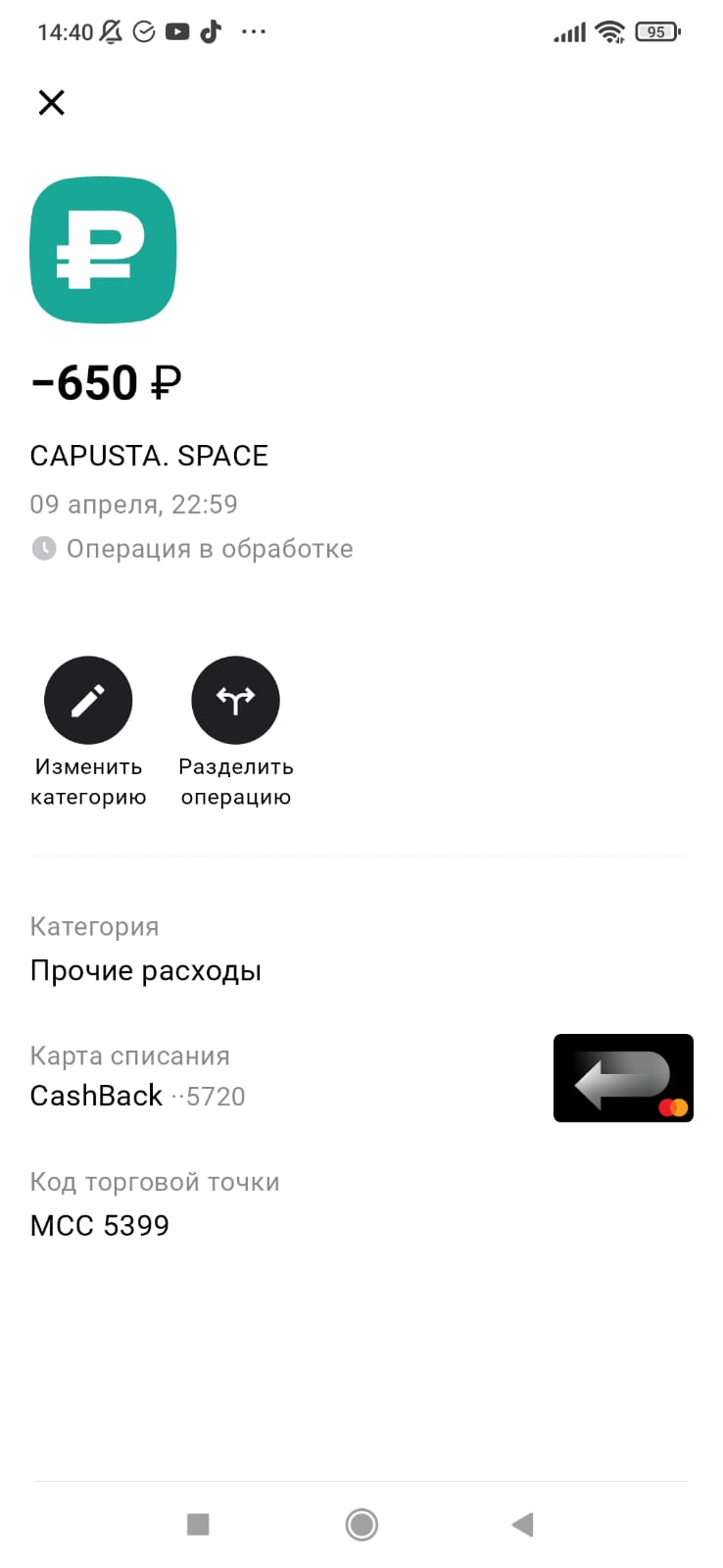
Task: Go back with system back button
Action: 523,1524
